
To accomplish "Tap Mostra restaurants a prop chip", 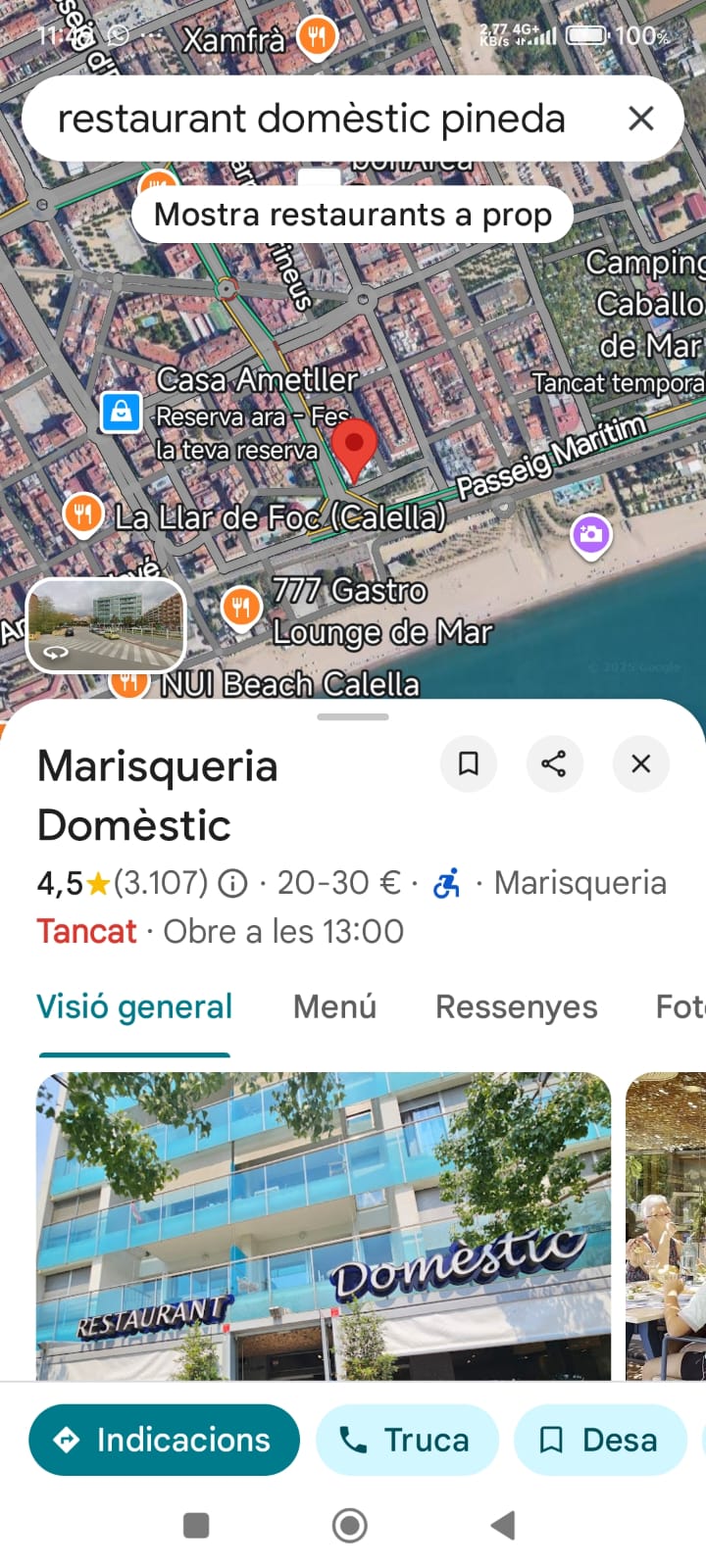I will click(x=352, y=214).
